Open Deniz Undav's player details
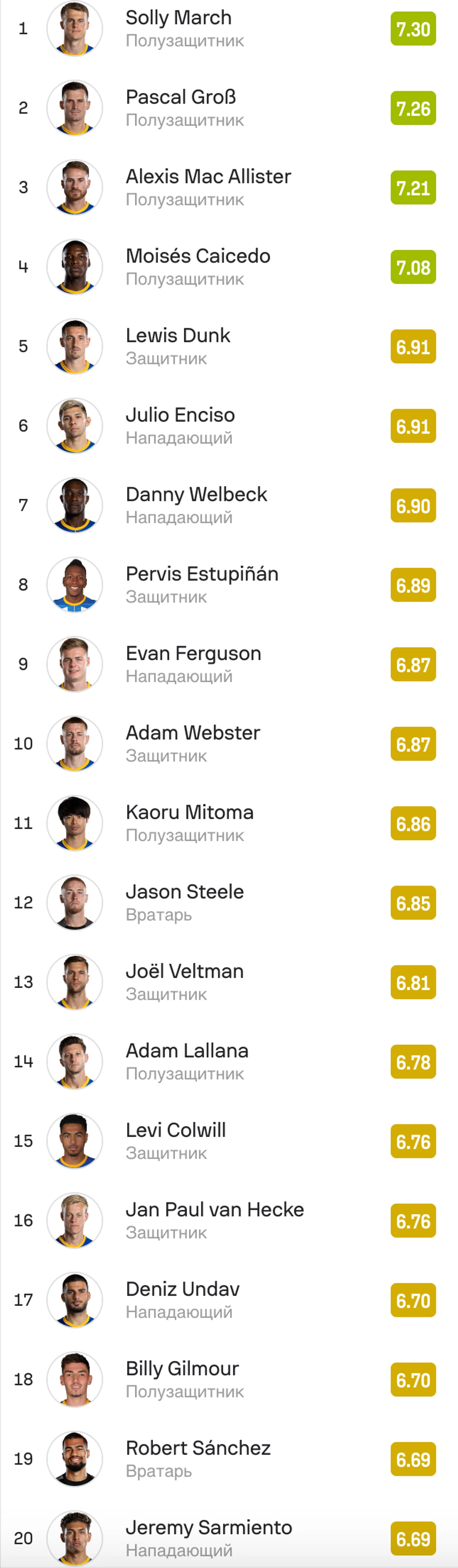The height and width of the screenshot is (1568, 458). tap(182, 1289)
